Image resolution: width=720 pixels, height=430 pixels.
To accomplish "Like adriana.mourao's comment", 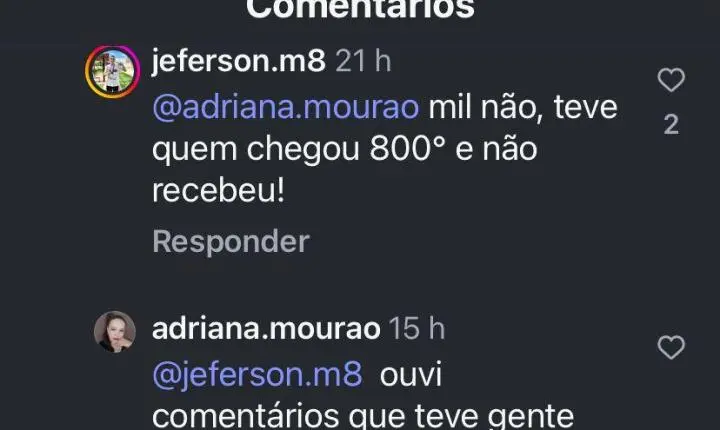I will [671, 348].
